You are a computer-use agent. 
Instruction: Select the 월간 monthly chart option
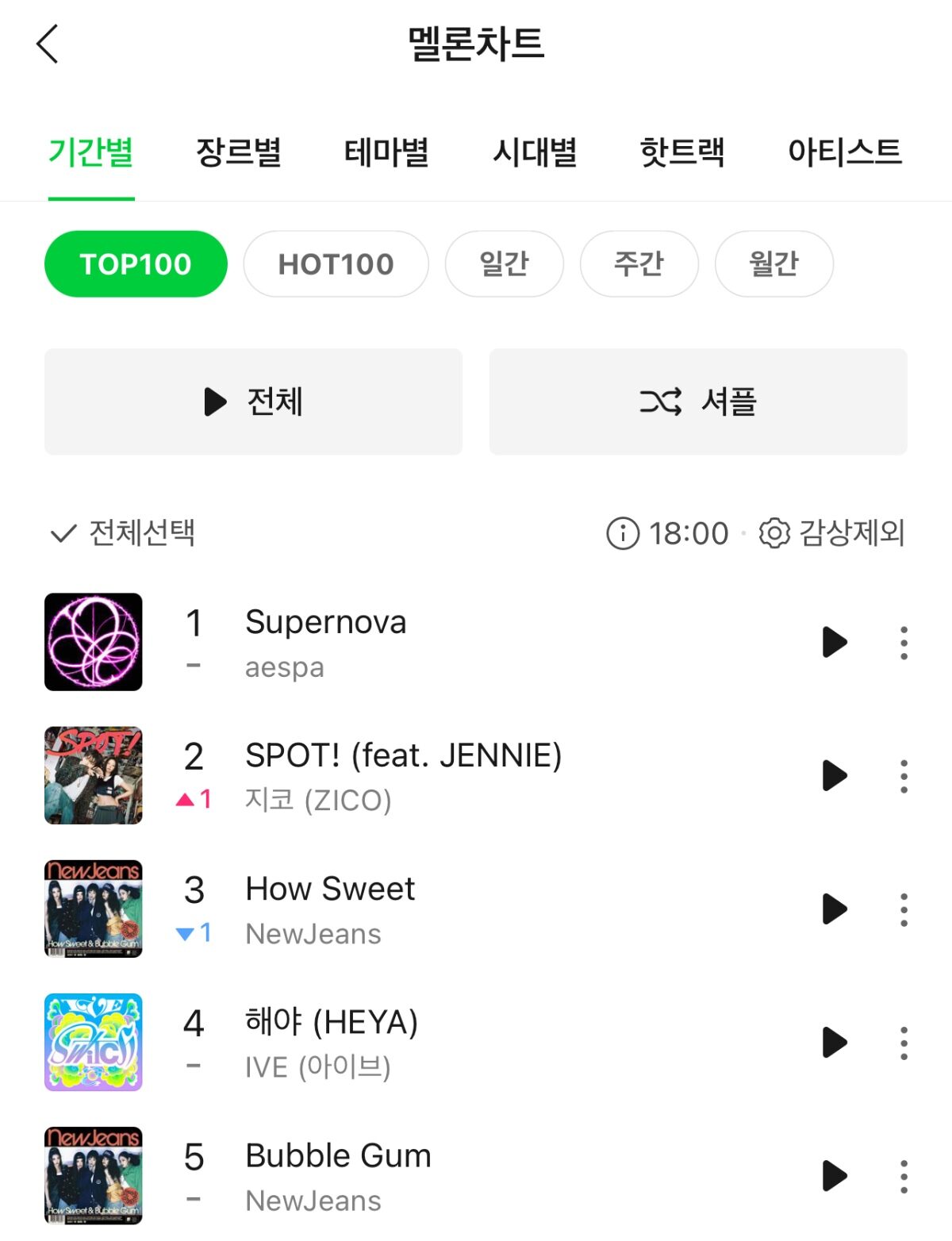click(774, 263)
